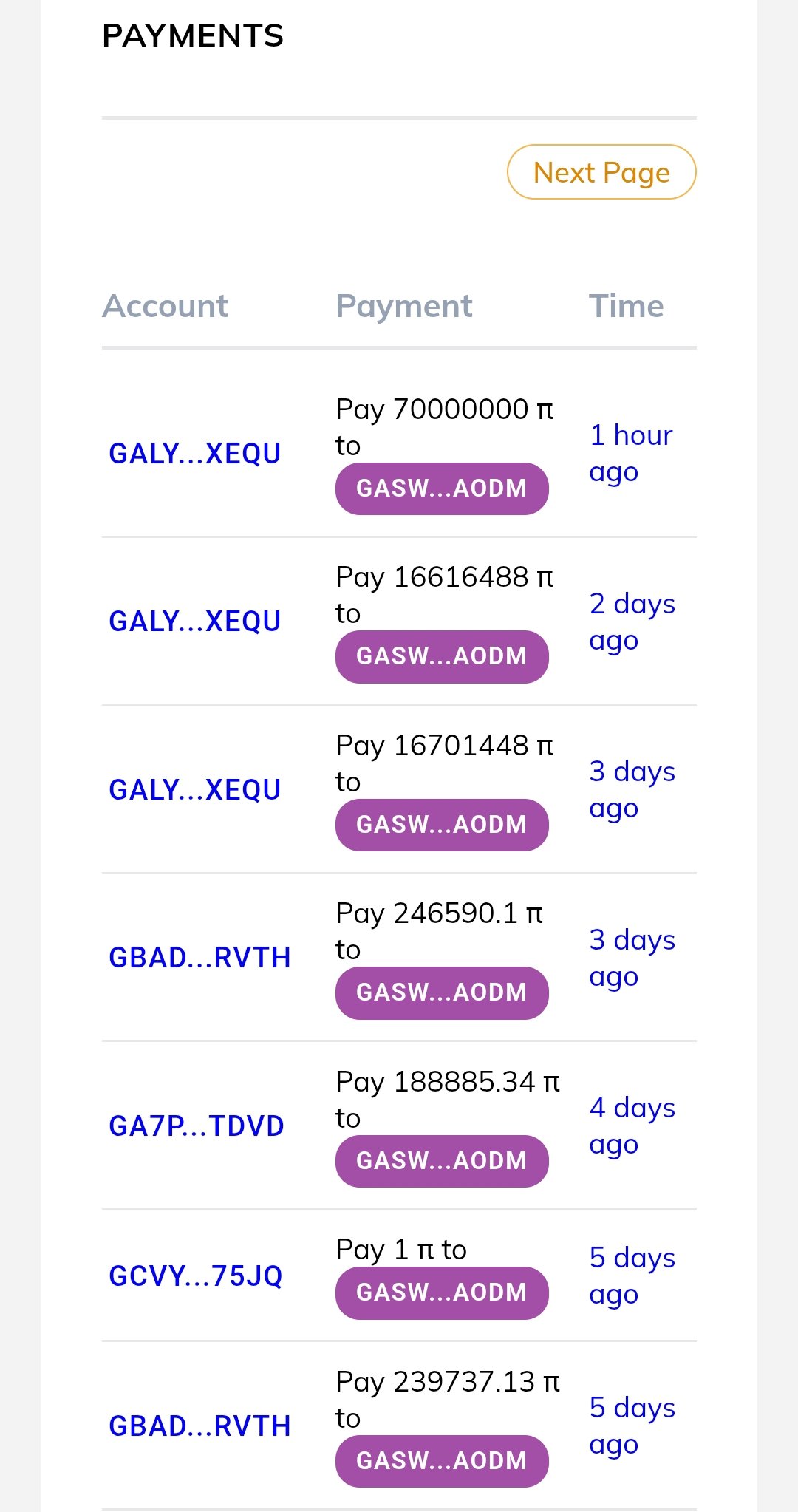Open account GA7P...TDVD

(196, 1126)
